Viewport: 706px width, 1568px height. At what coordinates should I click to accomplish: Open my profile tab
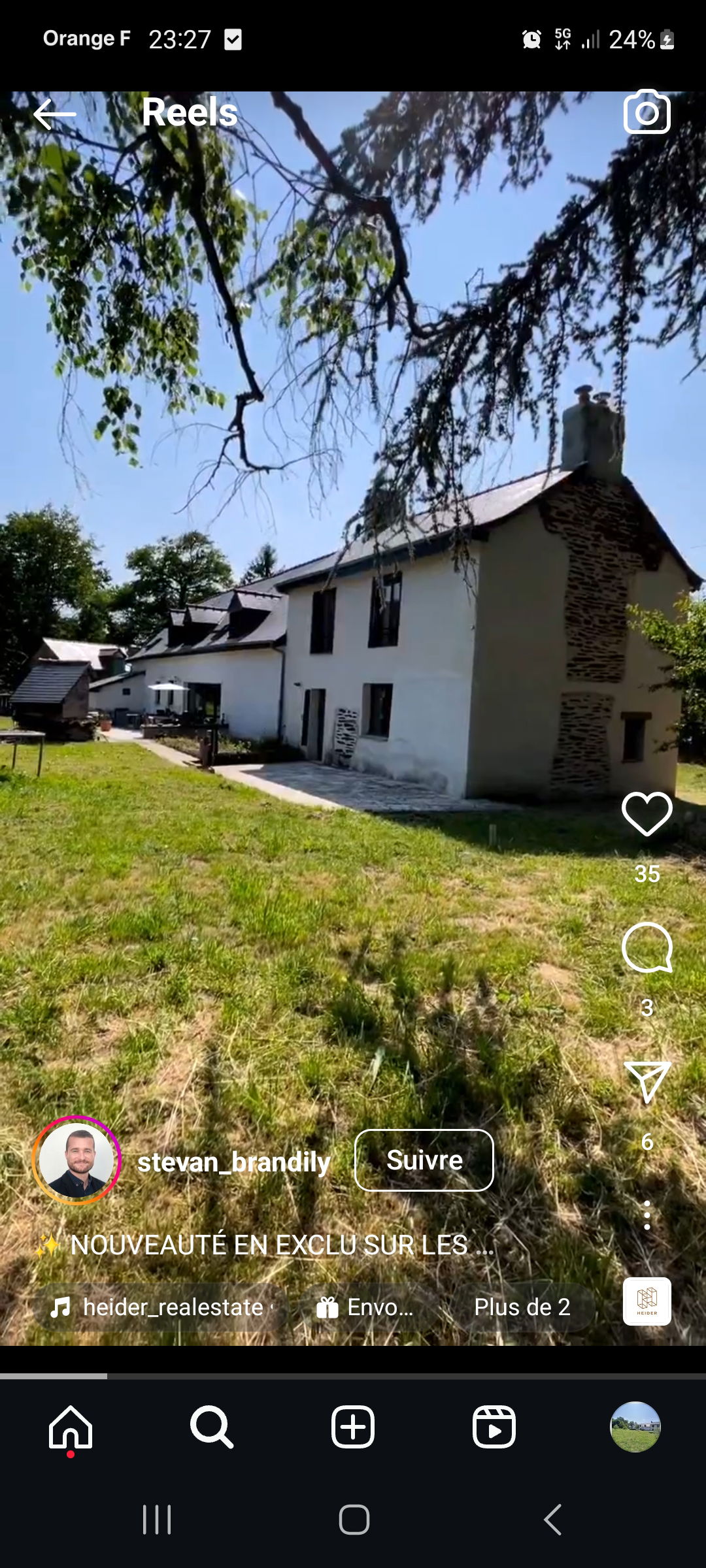point(635,1427)
